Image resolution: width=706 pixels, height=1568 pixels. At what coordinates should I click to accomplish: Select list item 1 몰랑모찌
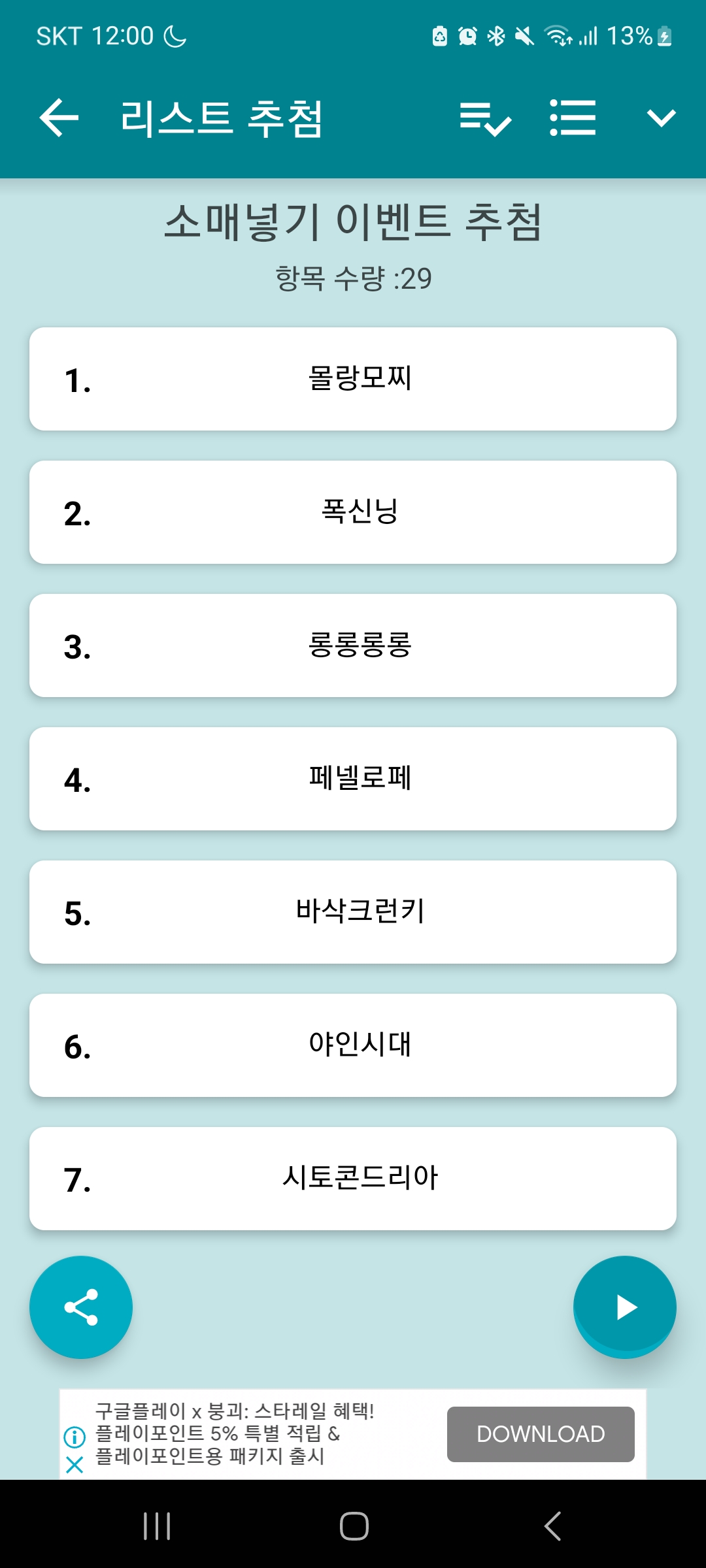click(x=353, y=379)
